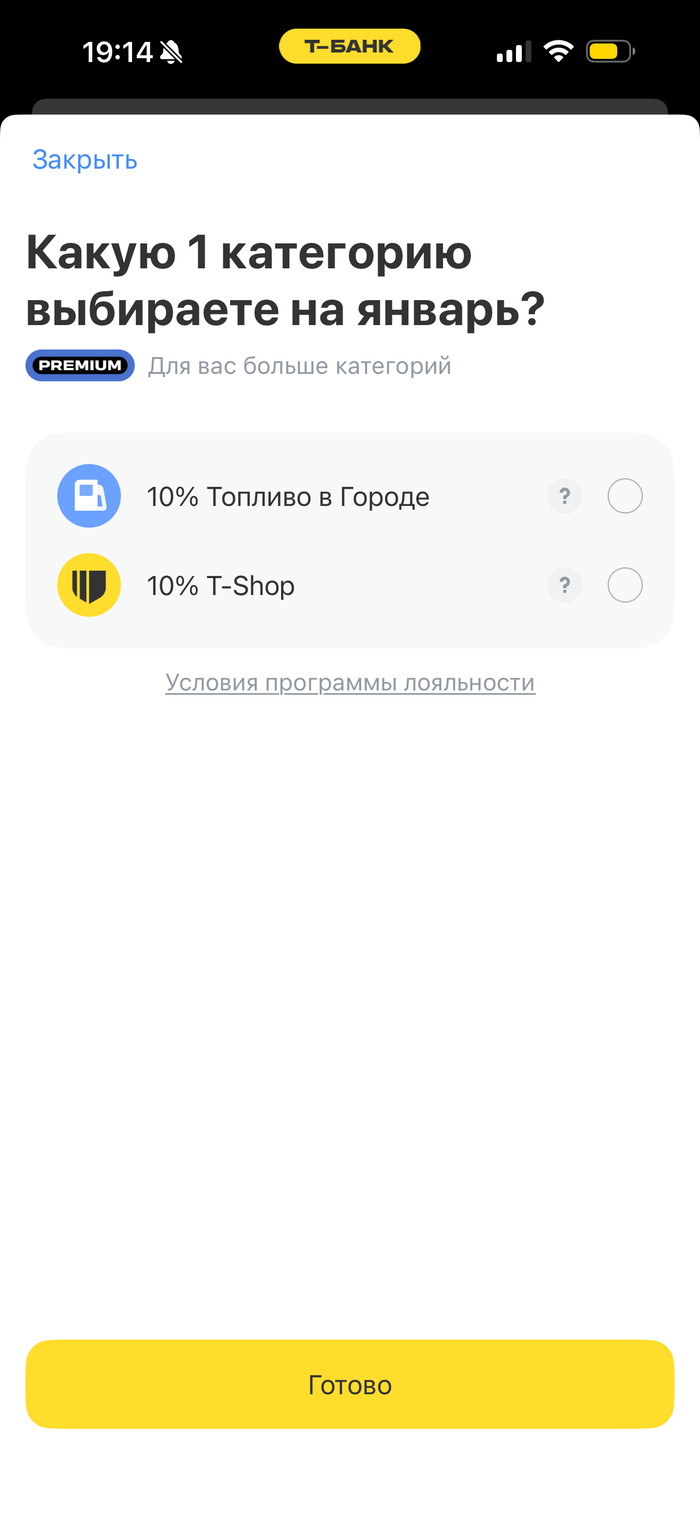The width and height of the screenshot is (700, 1521).
Task: Open help for Топливо в Городе category
Action: click(564, 496)
